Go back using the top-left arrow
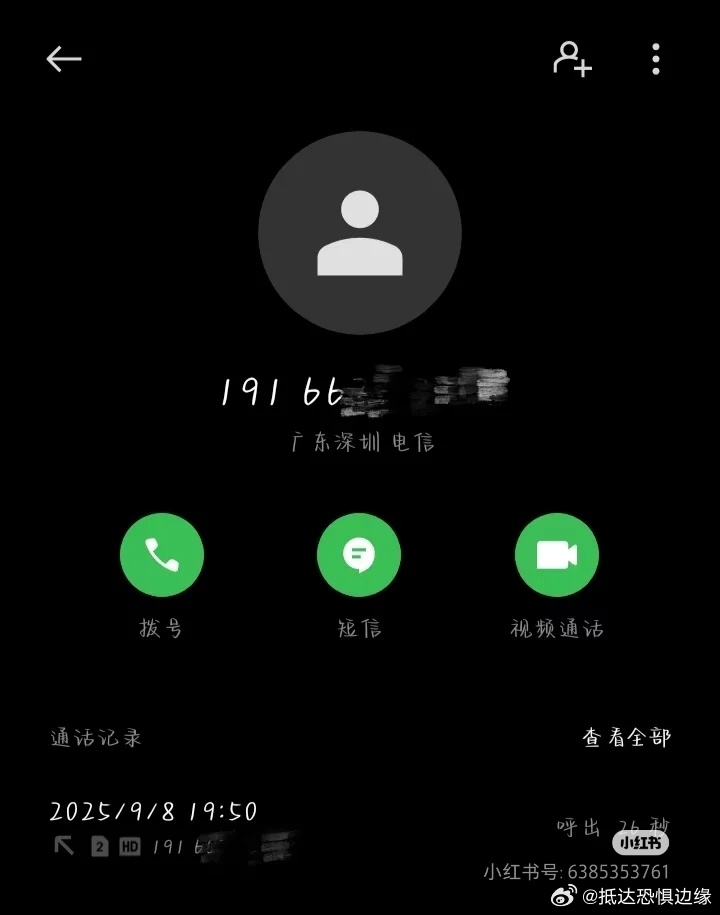This screenshot has height=915, width=720. pos(63,60)
